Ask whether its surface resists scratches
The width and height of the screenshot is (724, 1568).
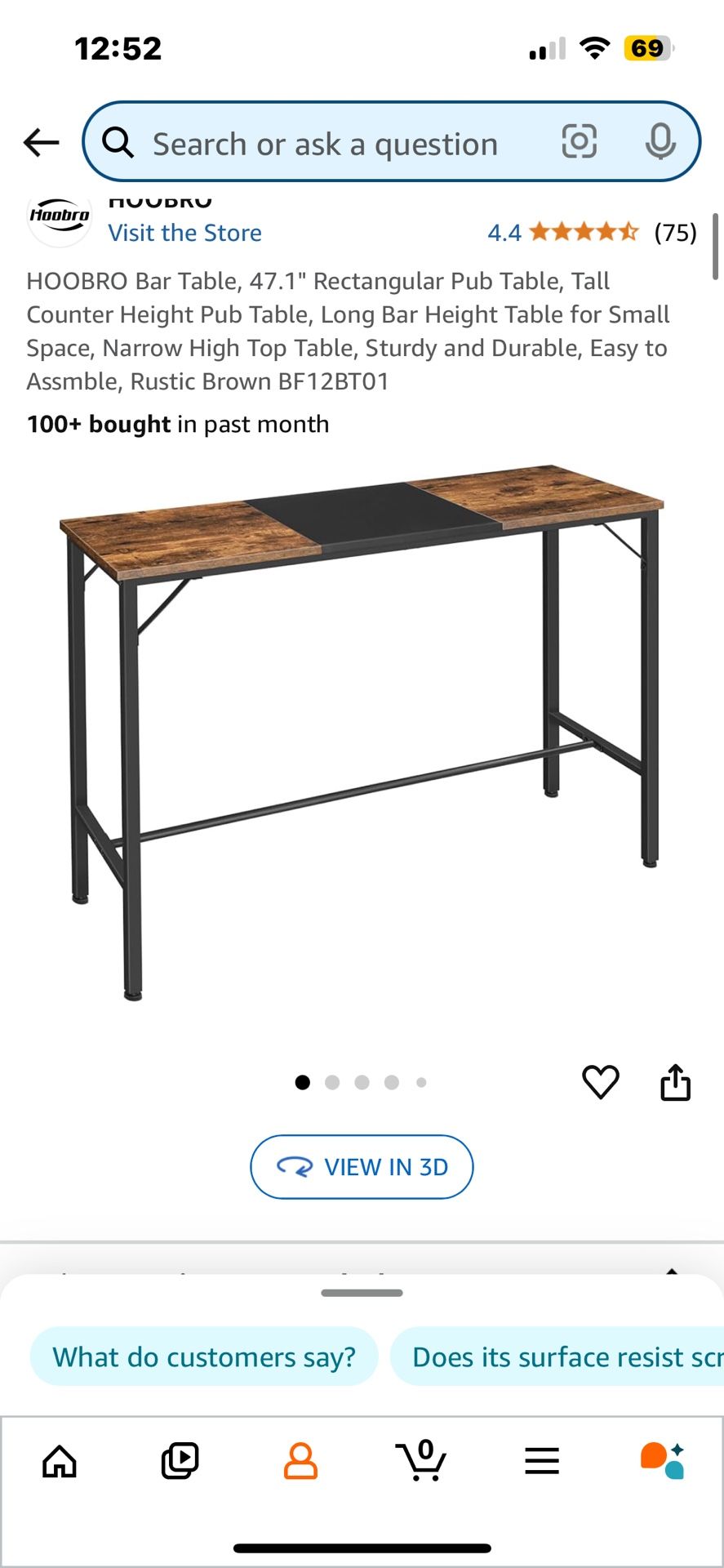(x=563, y=1356)
